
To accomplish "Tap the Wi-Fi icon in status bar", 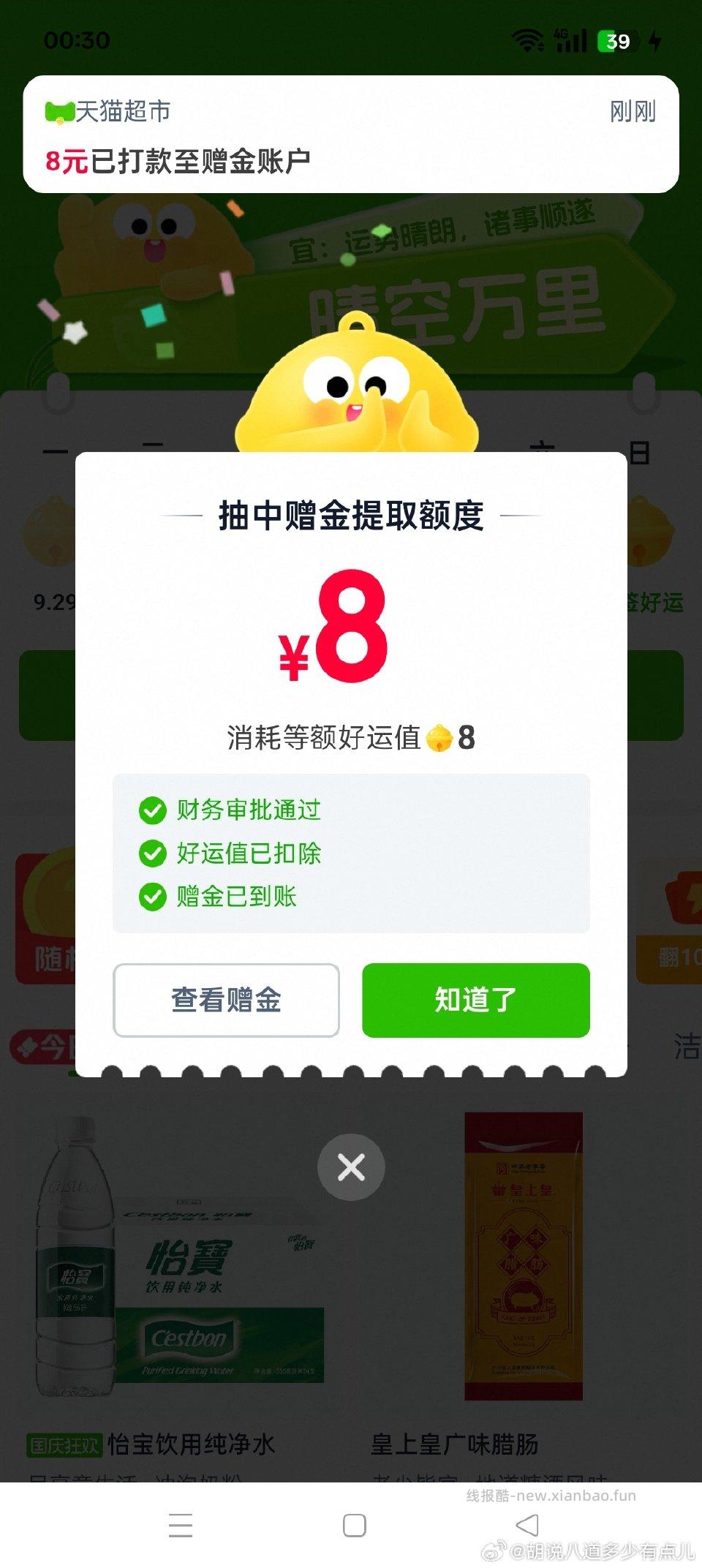I will (528, 42).
